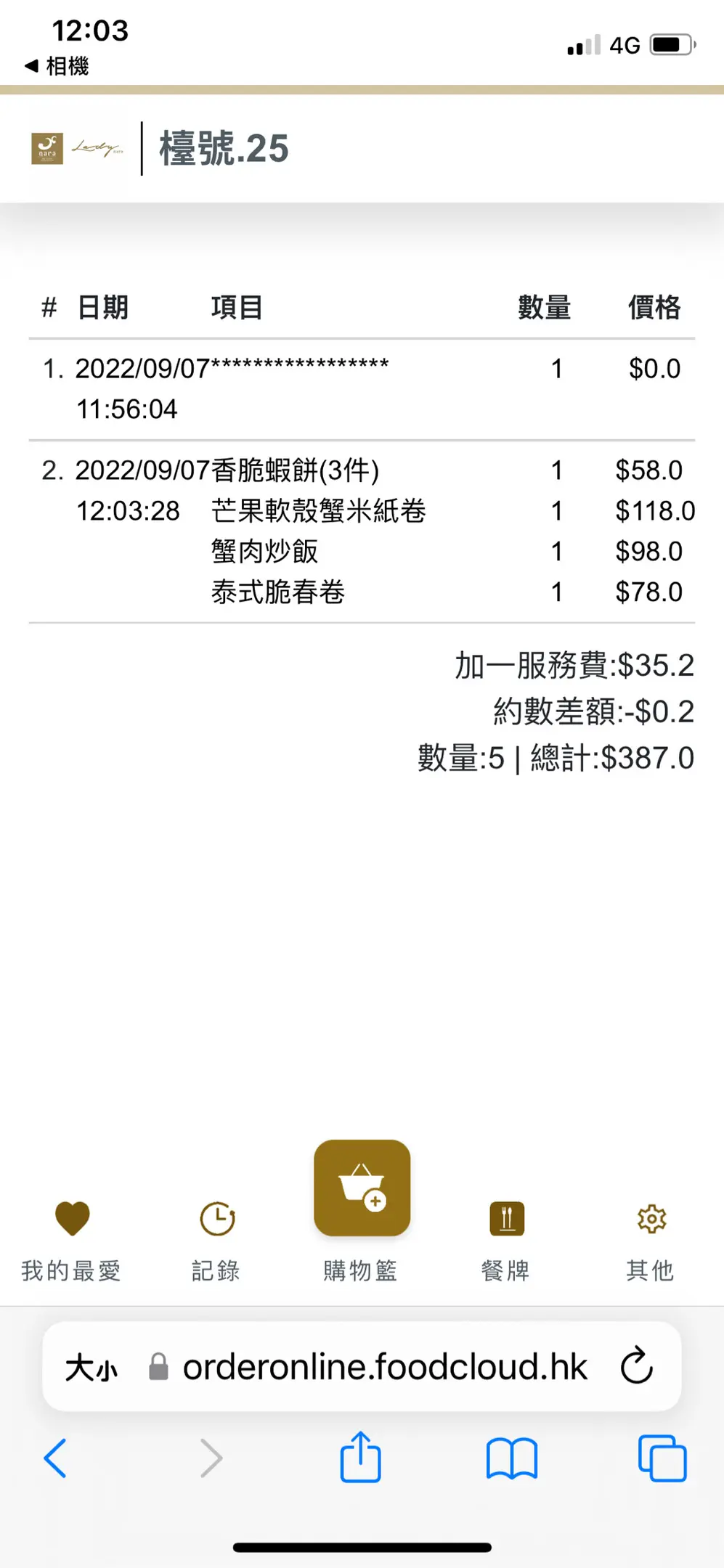Go back to the previous page in Safari
The height and width of the screenshot is (1568, 724).
[55, 1458]
